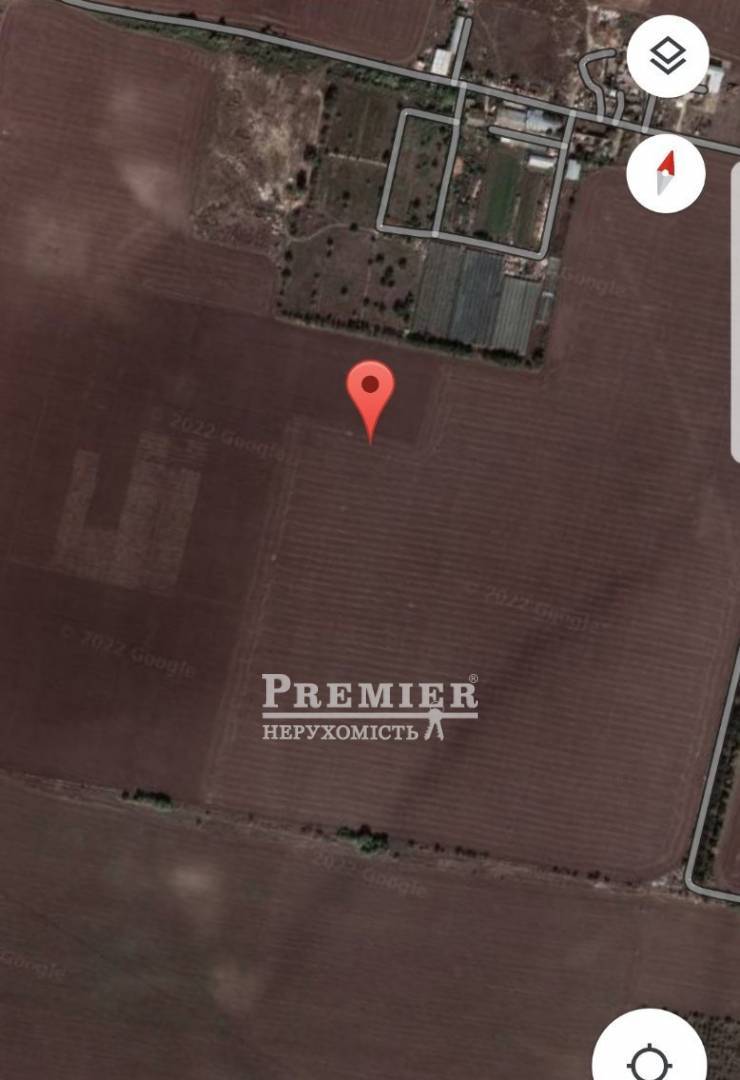This screenshot has height=1080, width=740.
Task: Open the map layers selector
Action: tap(667, 58)
